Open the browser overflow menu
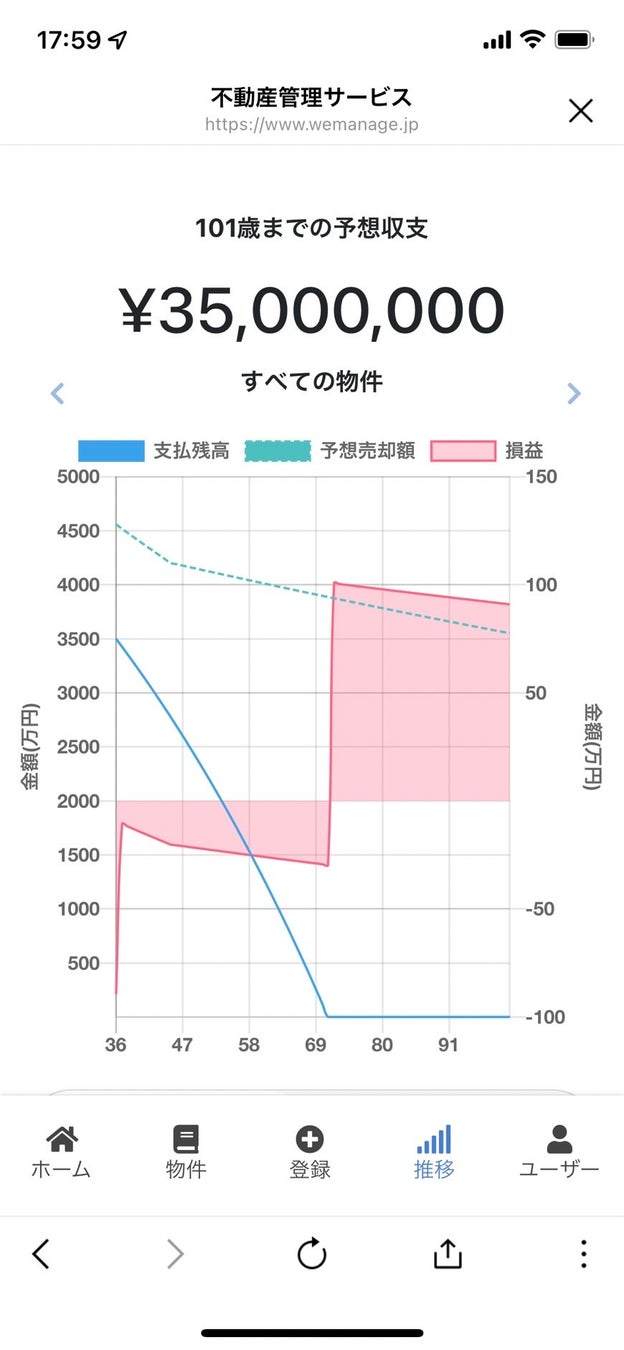 coord(583,1253)
